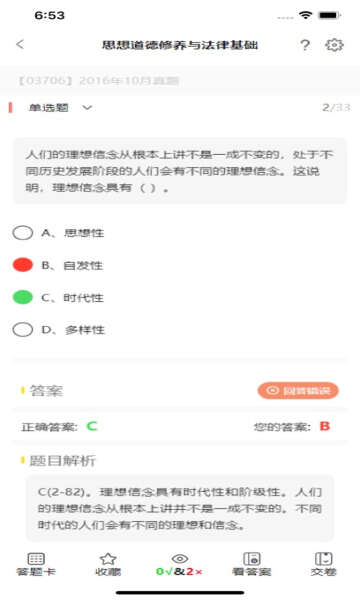The image size is (360, 600).
Task: Open the settings gear icon
Action: (x=334, y=45)
